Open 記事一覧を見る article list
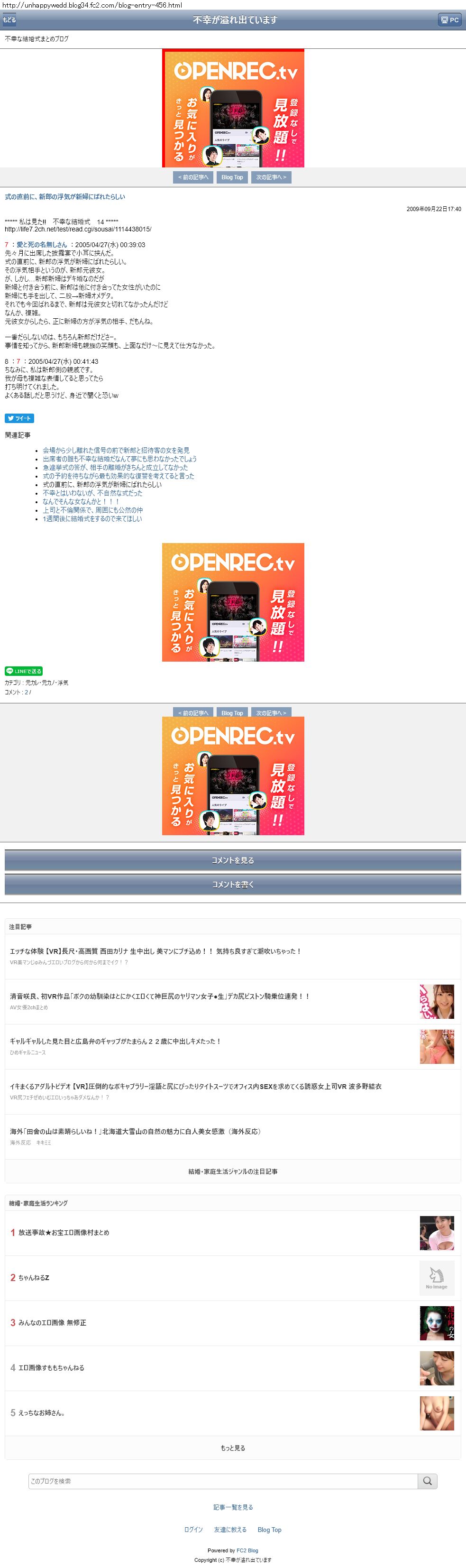The width and height of the screenshot is (466, 1568). pyautogui.click(x=232, y=1507)
